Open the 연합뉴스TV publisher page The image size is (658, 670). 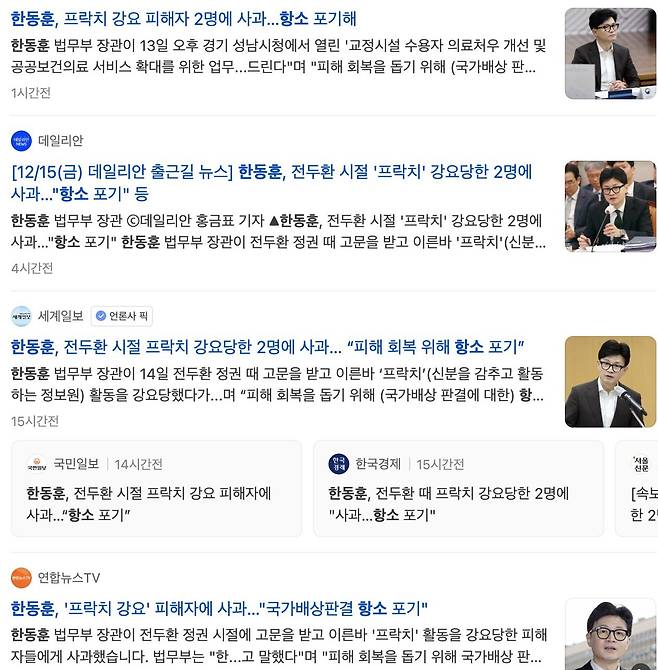pyautogui.click(x=68, y=578)
